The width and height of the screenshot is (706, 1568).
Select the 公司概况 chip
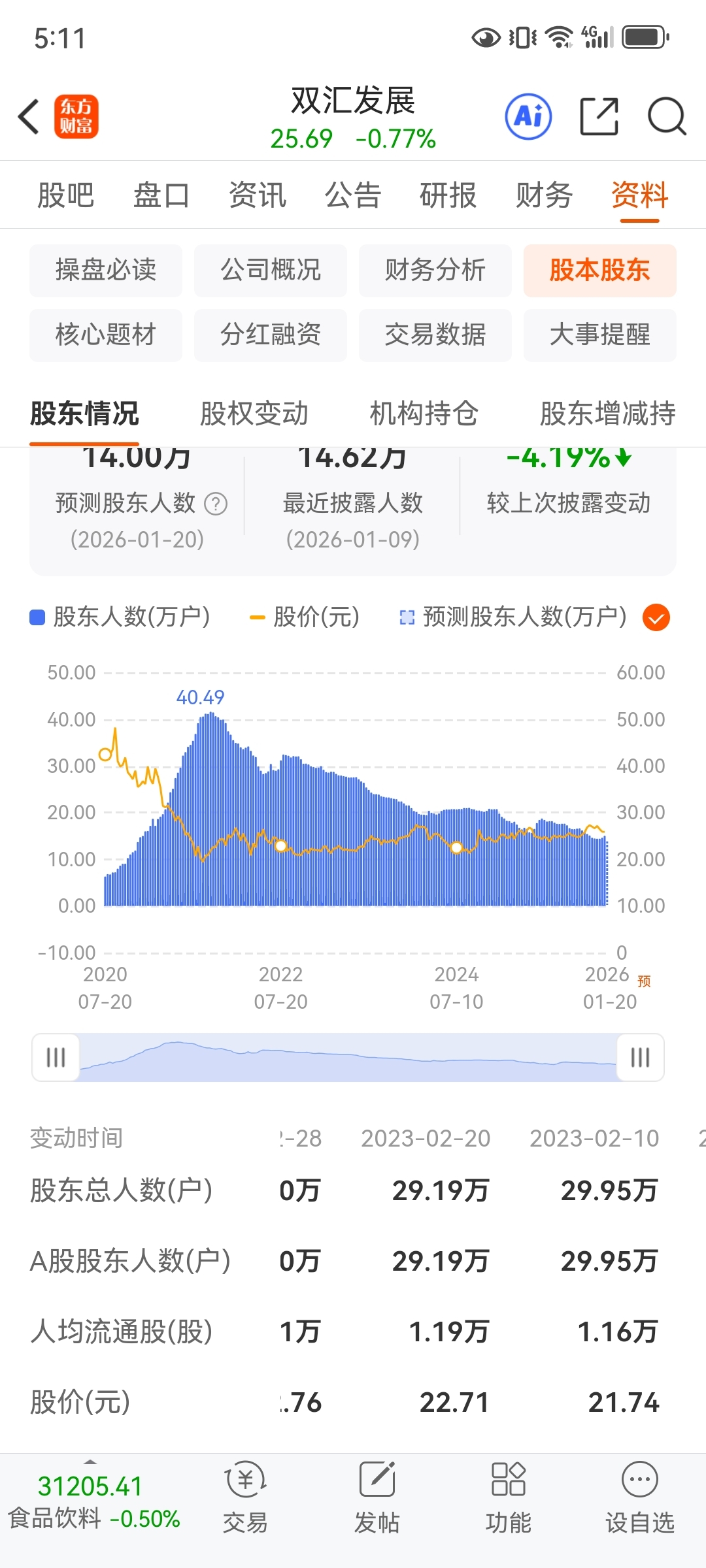coord(271,270)
